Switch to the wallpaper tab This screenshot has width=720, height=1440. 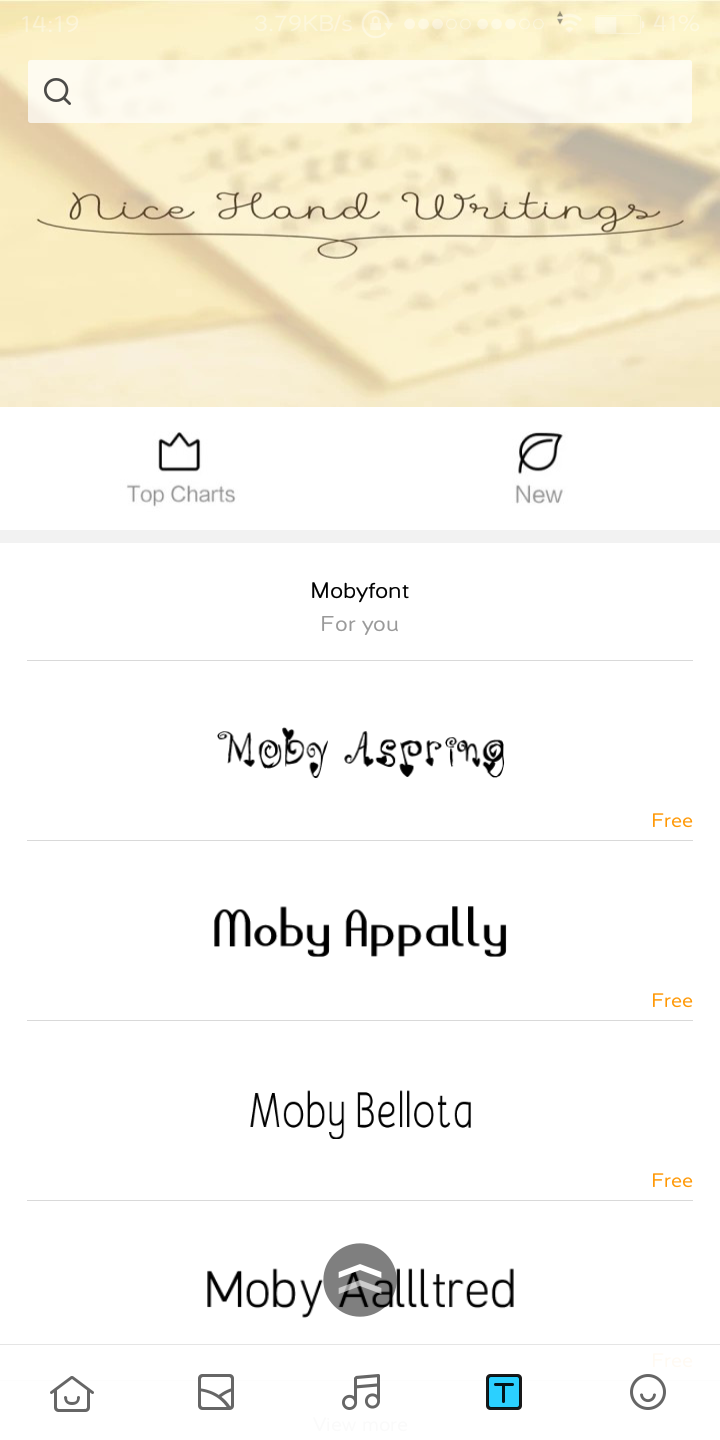[x=216, y=1392]
